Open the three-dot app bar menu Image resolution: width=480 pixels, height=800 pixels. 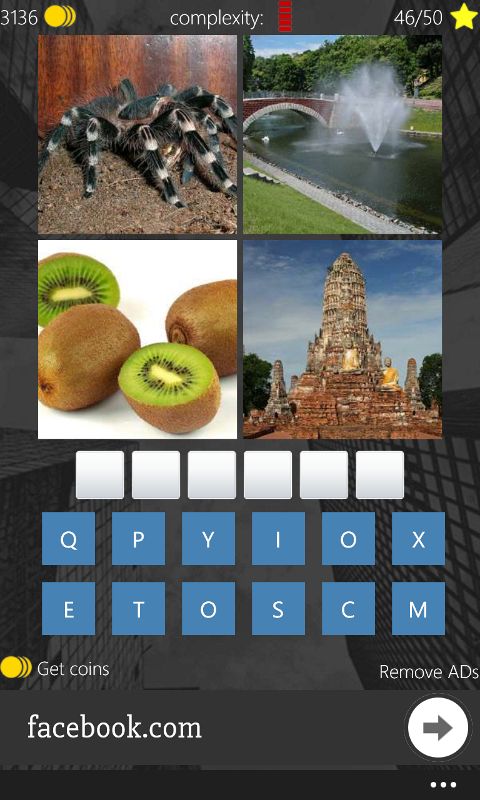[443, 785]
